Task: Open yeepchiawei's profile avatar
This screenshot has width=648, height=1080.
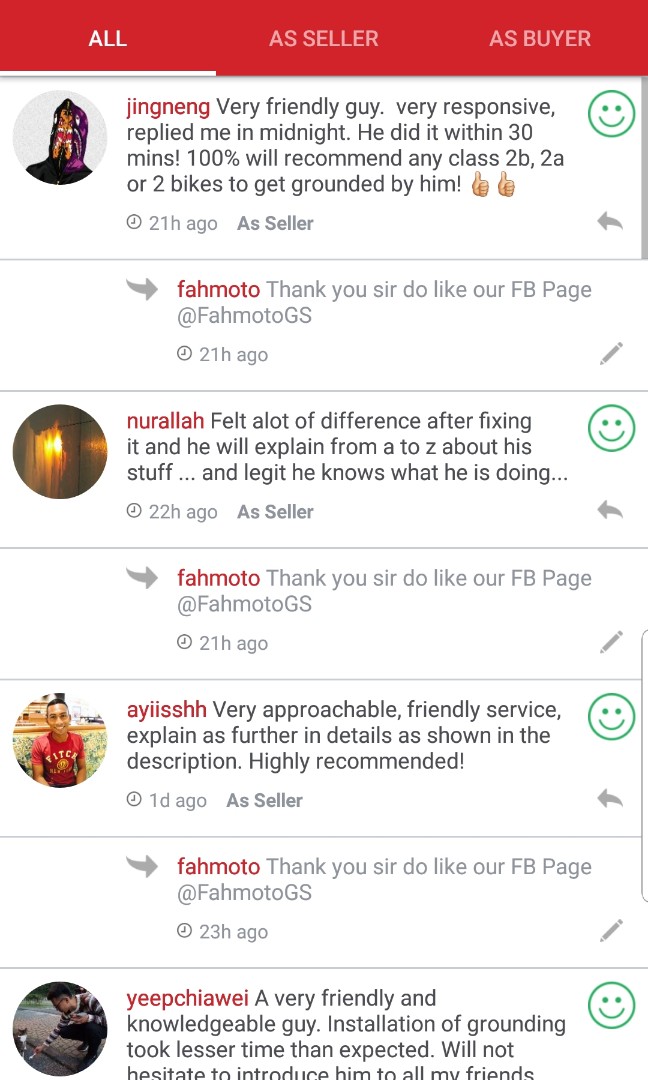Action: pos(60,1029)
